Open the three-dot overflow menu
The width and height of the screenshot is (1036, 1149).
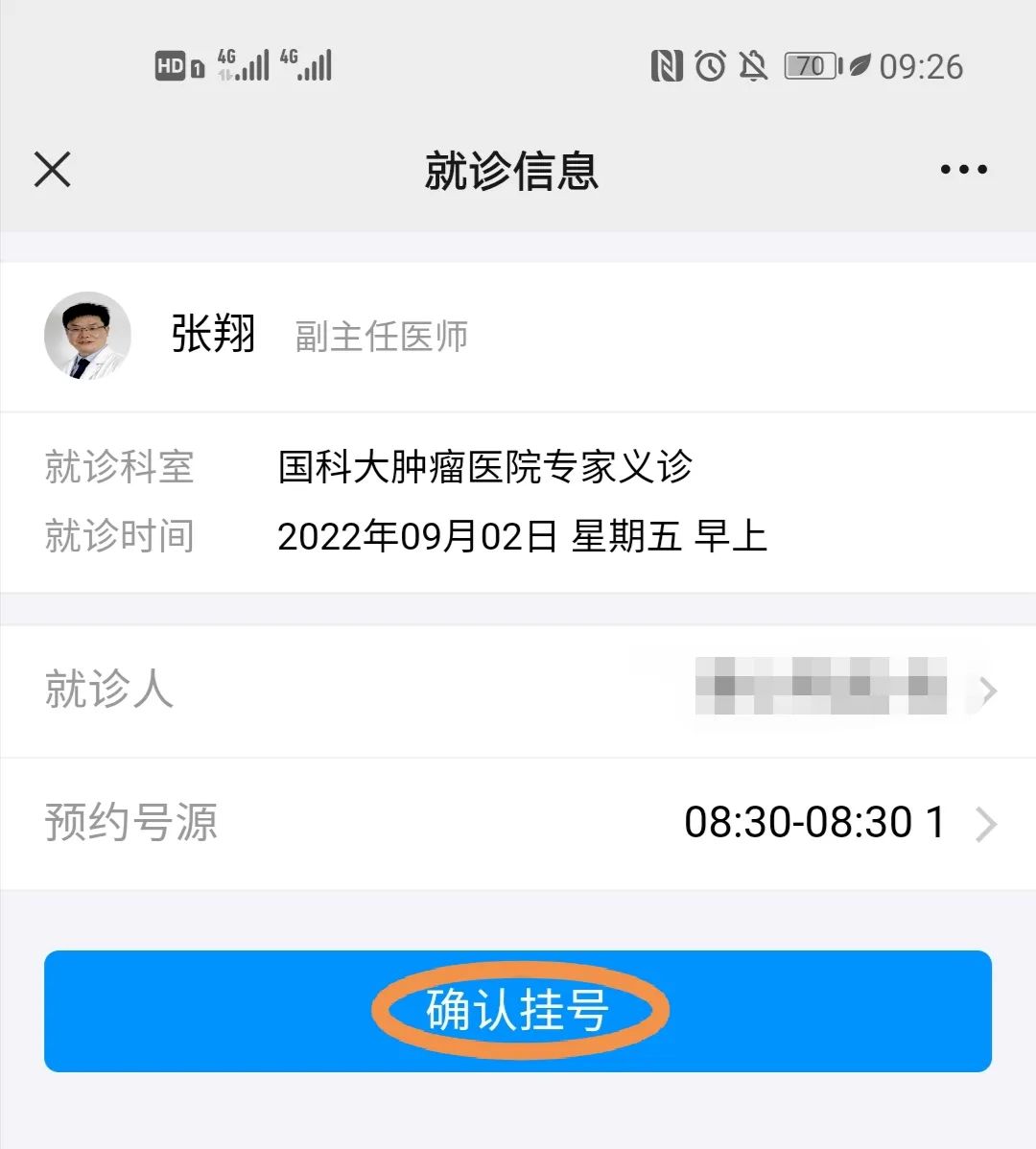tap(963, 170)
